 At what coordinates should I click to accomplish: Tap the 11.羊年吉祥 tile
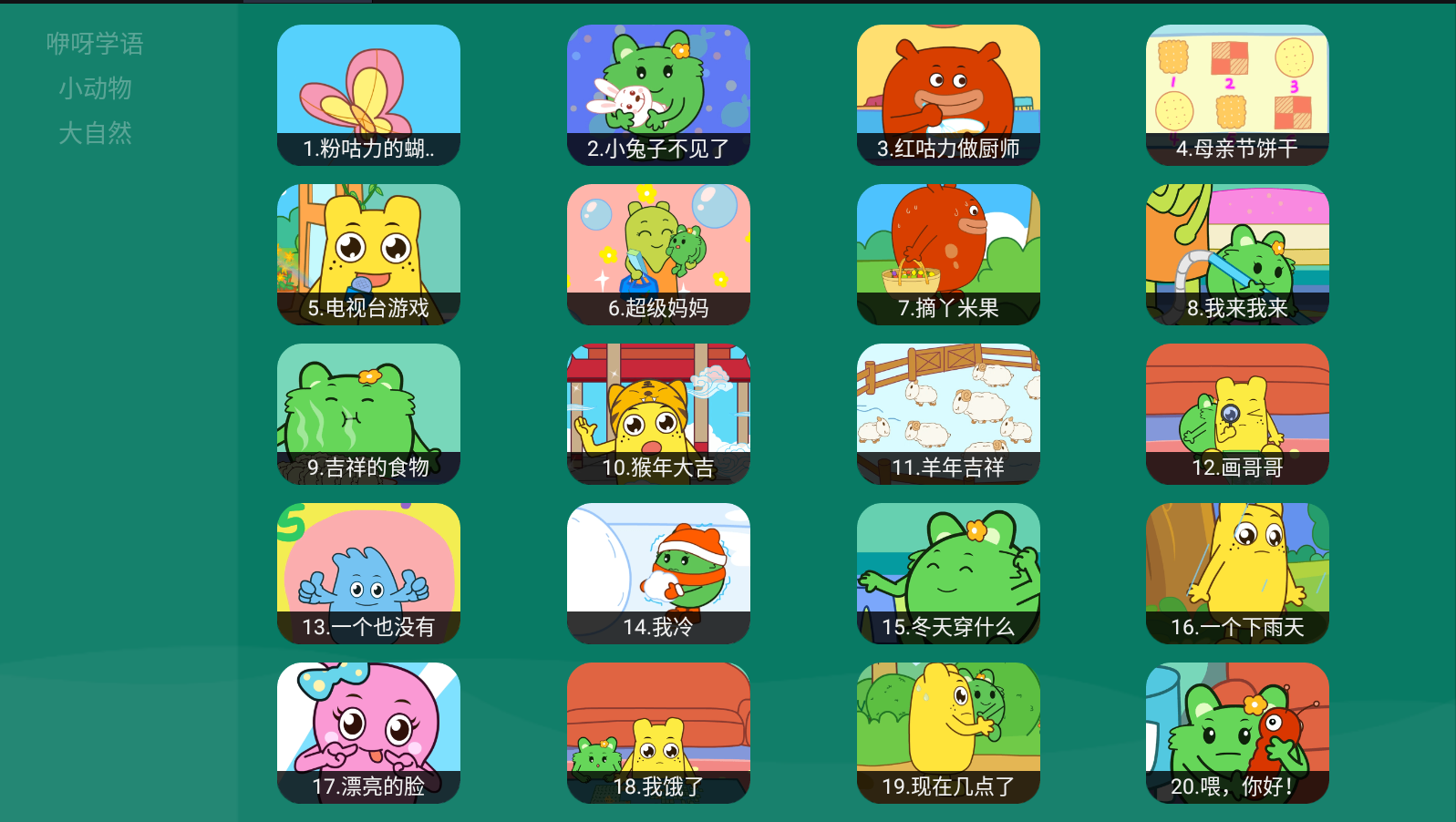[x=948, y=414]
